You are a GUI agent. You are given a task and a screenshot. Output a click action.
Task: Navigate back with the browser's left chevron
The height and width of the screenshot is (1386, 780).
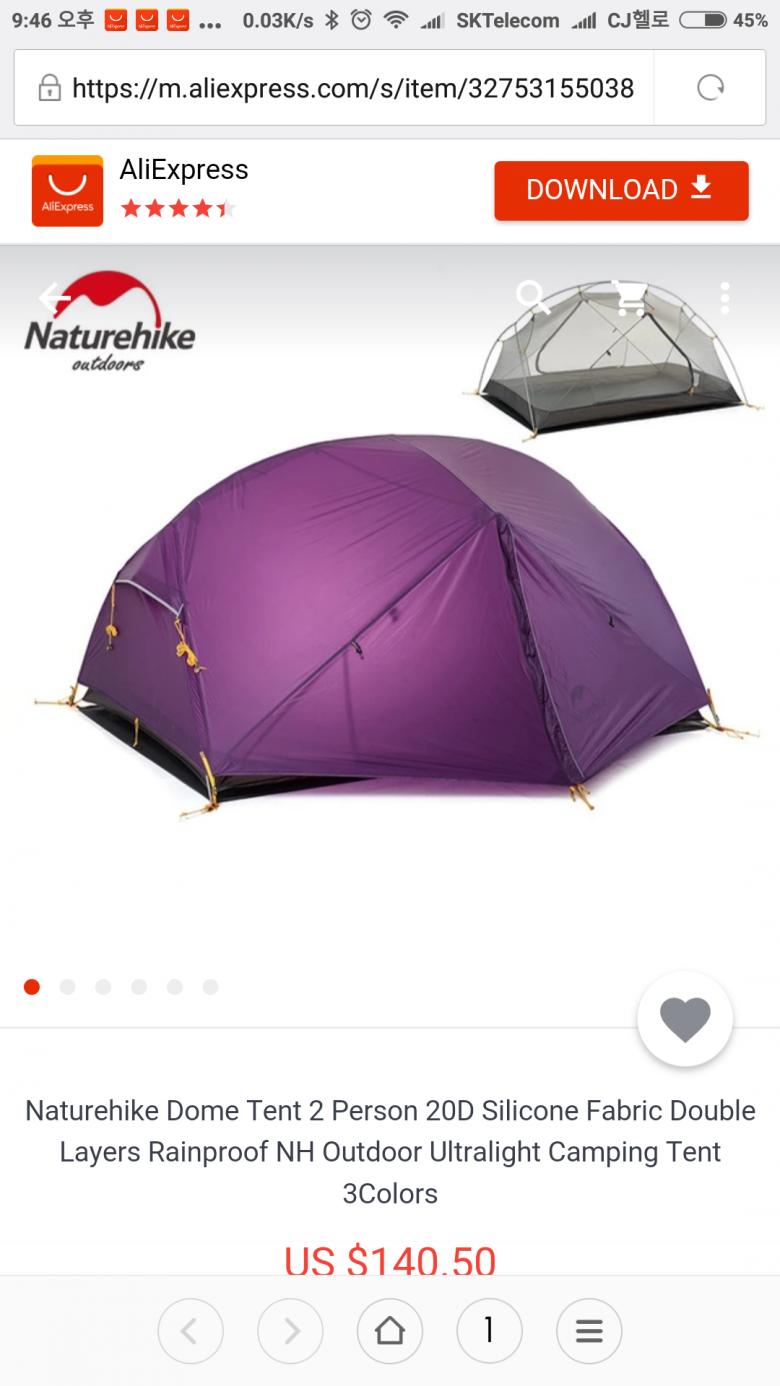tap(190, 1331)
